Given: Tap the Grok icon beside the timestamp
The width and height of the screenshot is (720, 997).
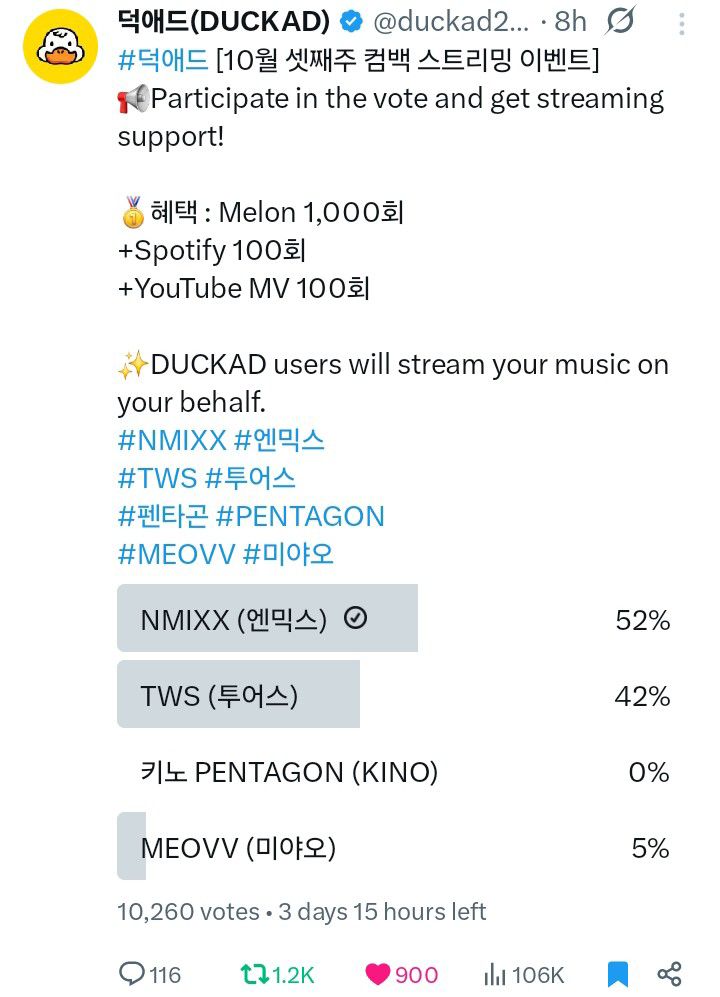Looking at the screenshot, I should [x=621, y=20].
